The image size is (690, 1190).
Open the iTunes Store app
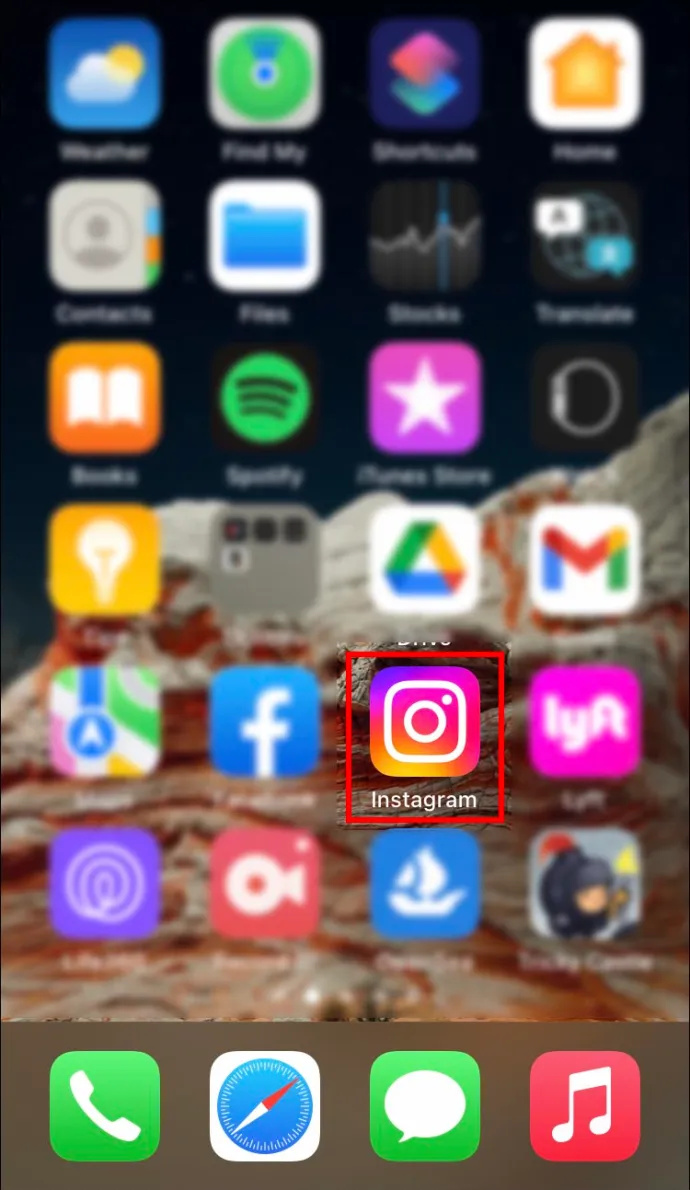tap(425, 397)
